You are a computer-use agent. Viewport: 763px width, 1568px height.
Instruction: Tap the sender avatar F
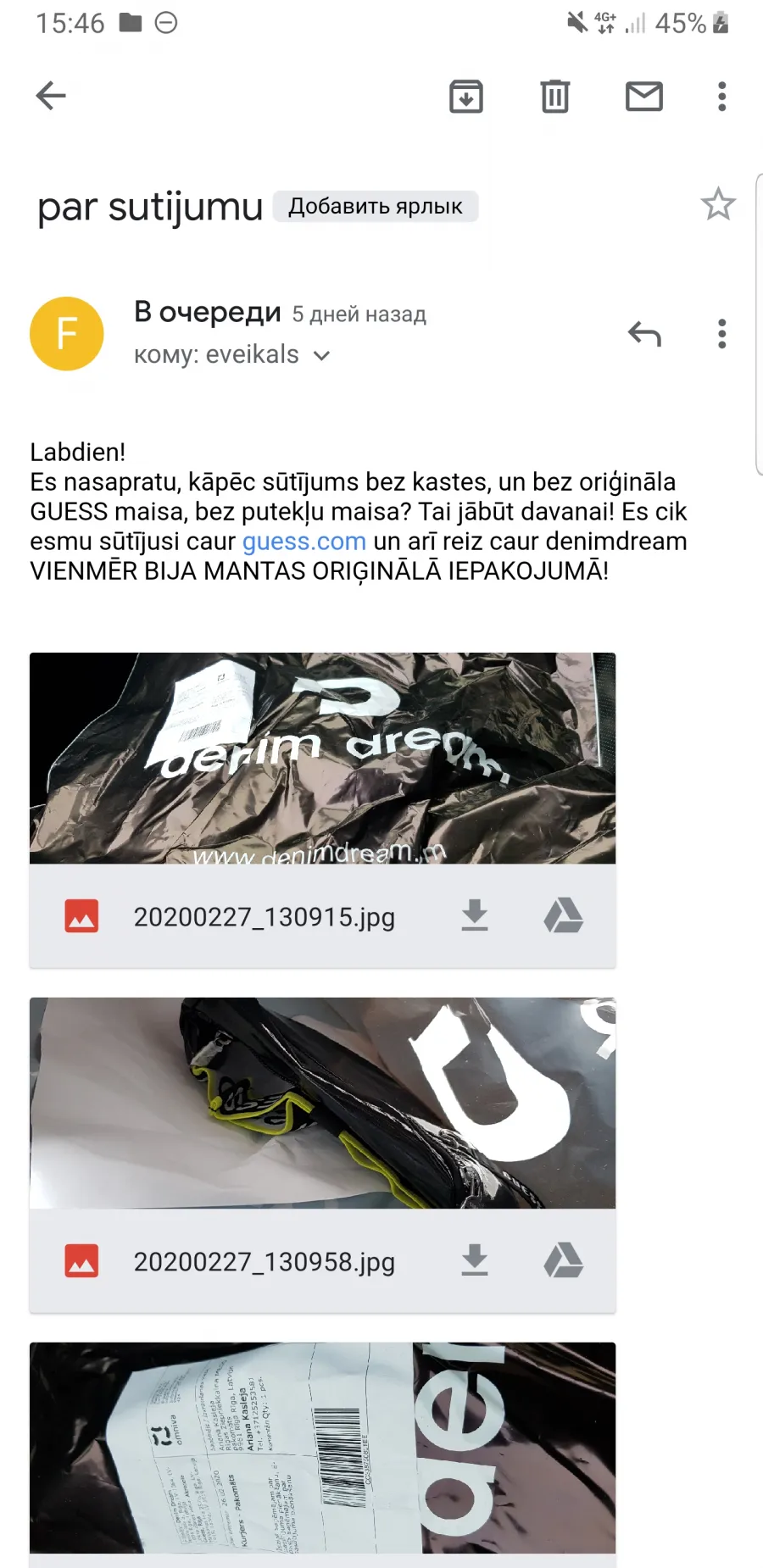67,334
